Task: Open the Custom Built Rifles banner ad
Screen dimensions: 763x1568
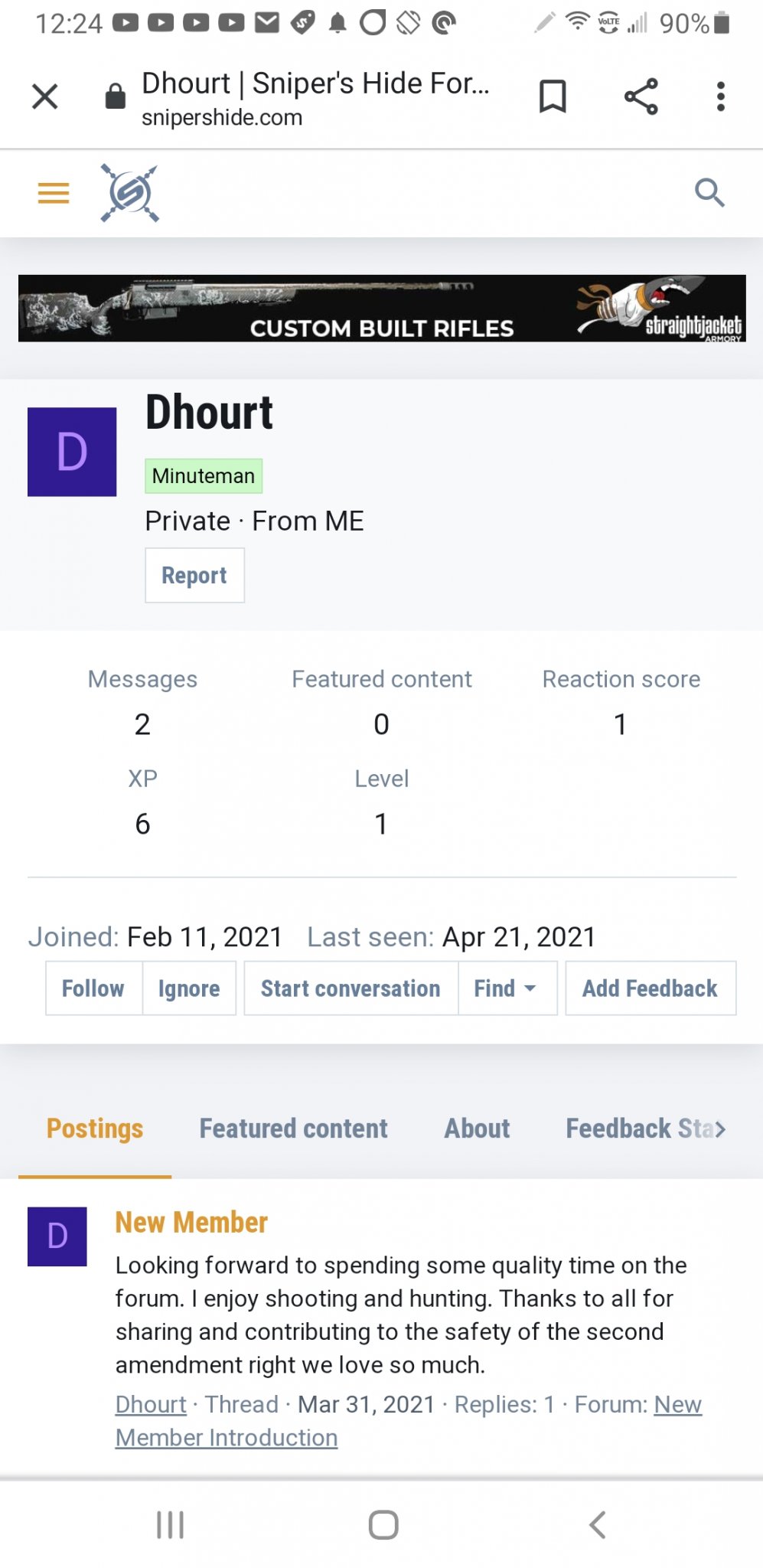Action: 382,309
